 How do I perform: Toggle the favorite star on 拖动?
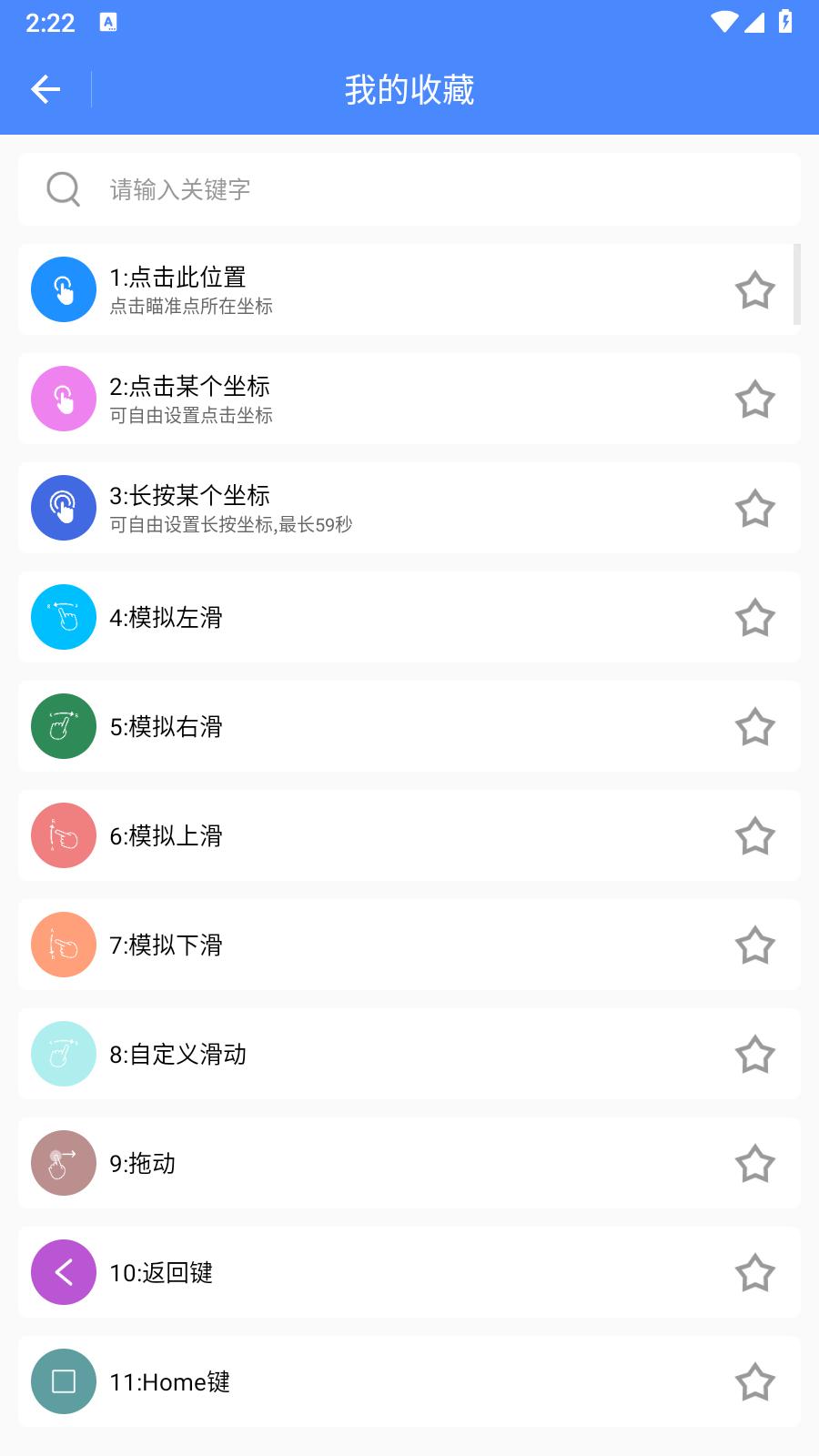point(755,1163)
